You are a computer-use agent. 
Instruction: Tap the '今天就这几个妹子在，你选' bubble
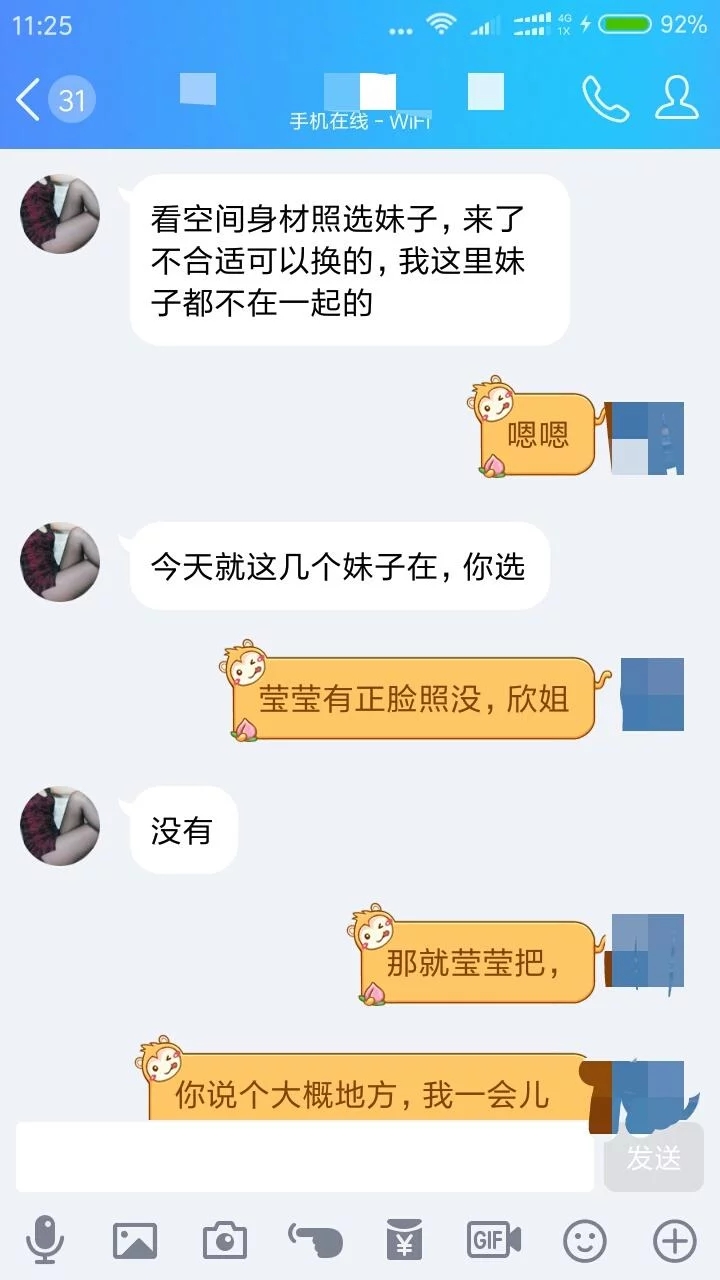(340, 564)
